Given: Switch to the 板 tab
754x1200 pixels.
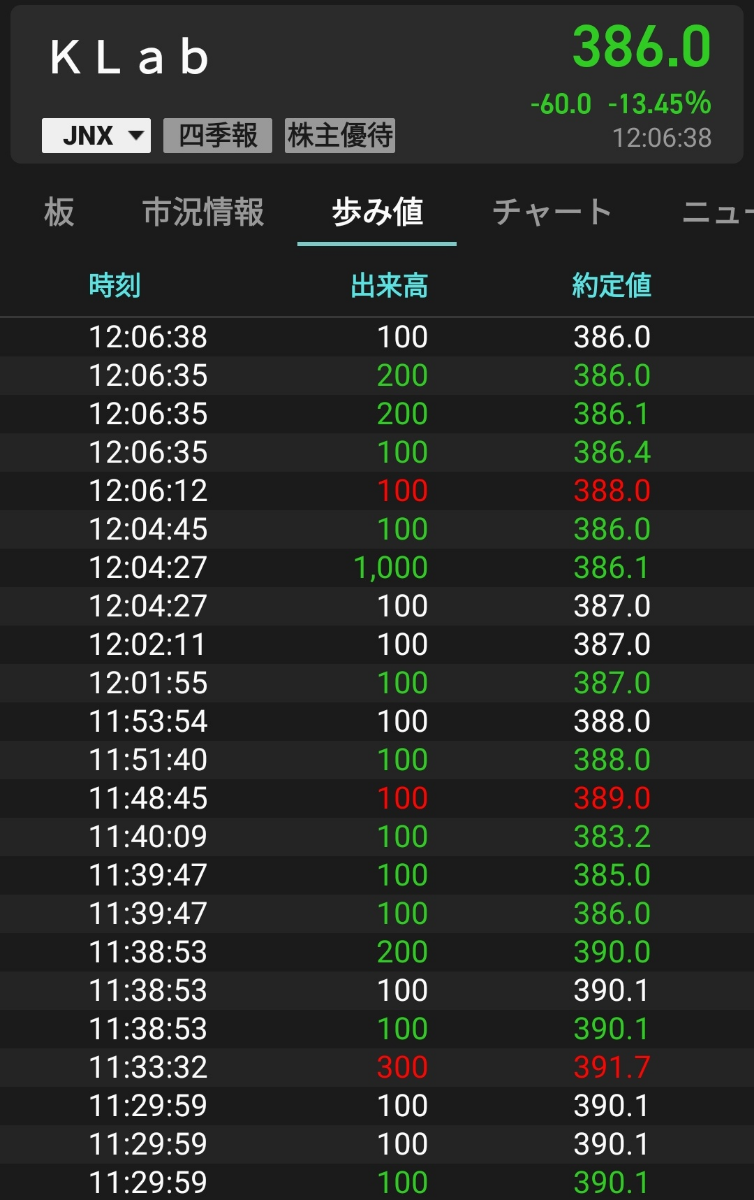Looking at the screenshot, I should click(x=59, y=212).
